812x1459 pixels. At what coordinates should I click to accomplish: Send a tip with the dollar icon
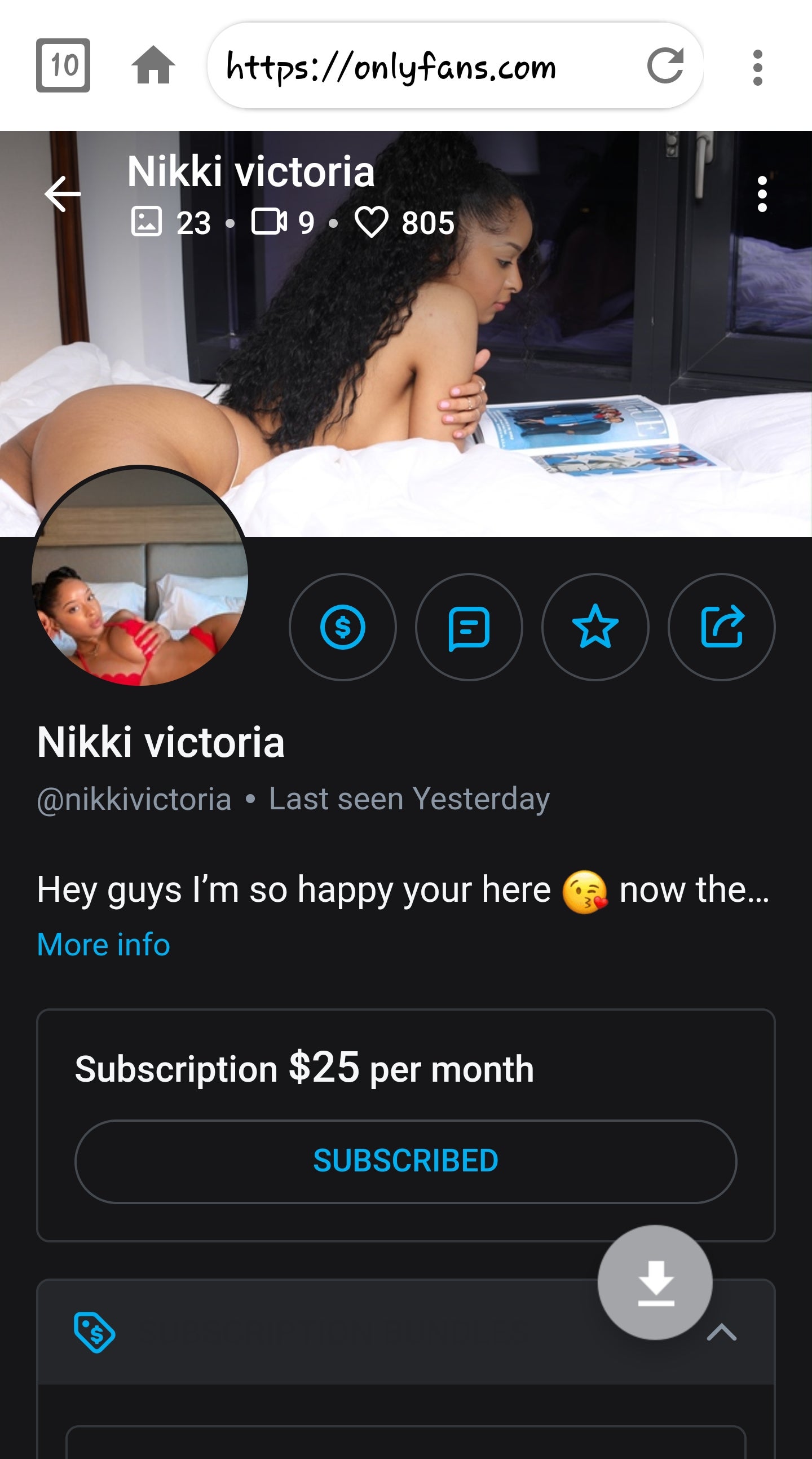(343, 627)
